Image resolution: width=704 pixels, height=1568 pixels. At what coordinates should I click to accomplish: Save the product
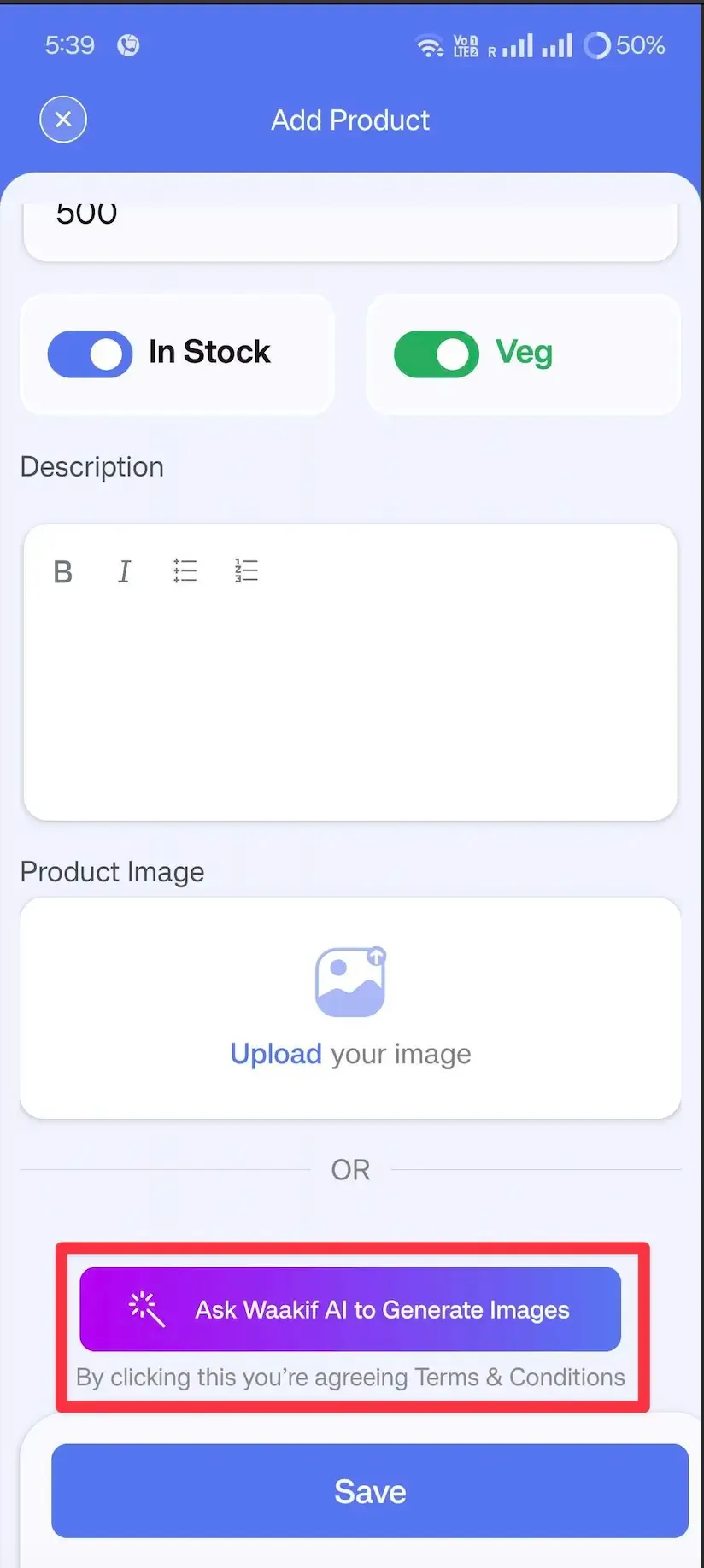[370, 1491]
